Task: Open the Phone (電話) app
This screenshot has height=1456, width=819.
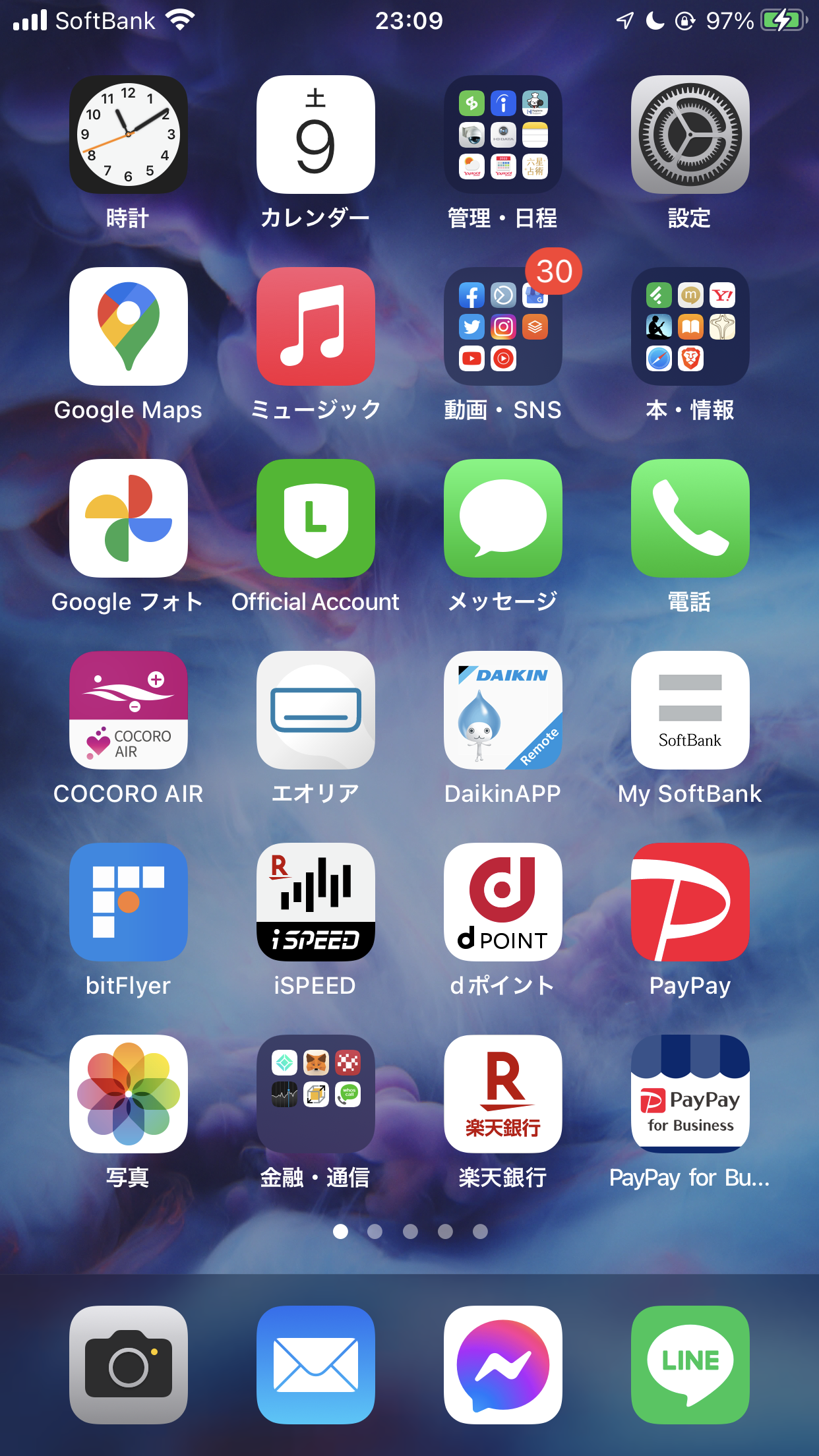Action: point(690,518)
